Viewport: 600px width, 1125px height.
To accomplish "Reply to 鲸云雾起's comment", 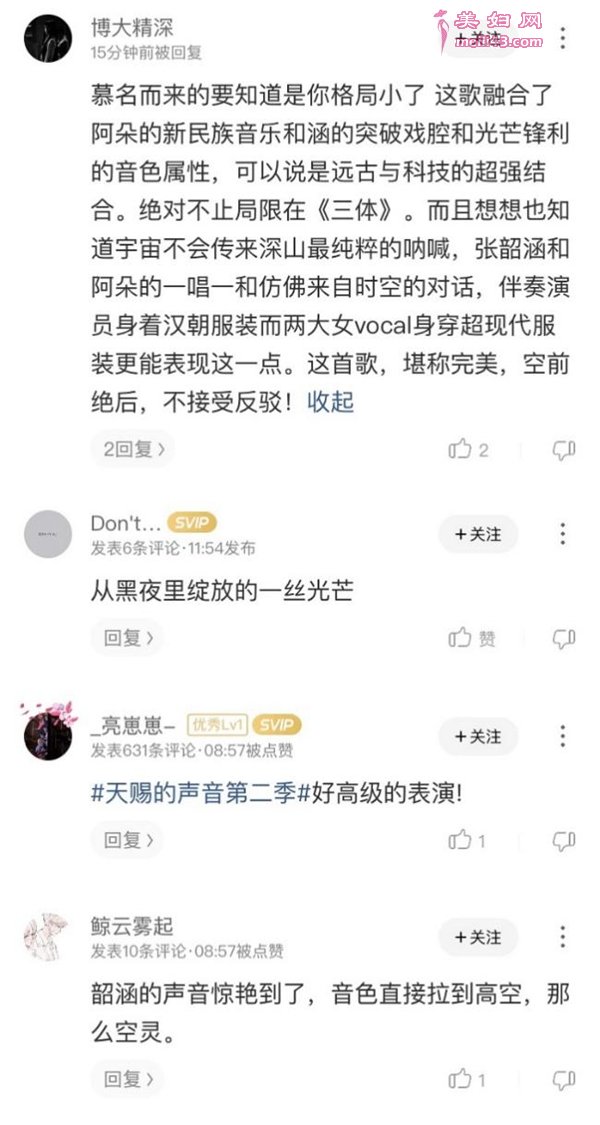I will click(x=127, y=1079).
